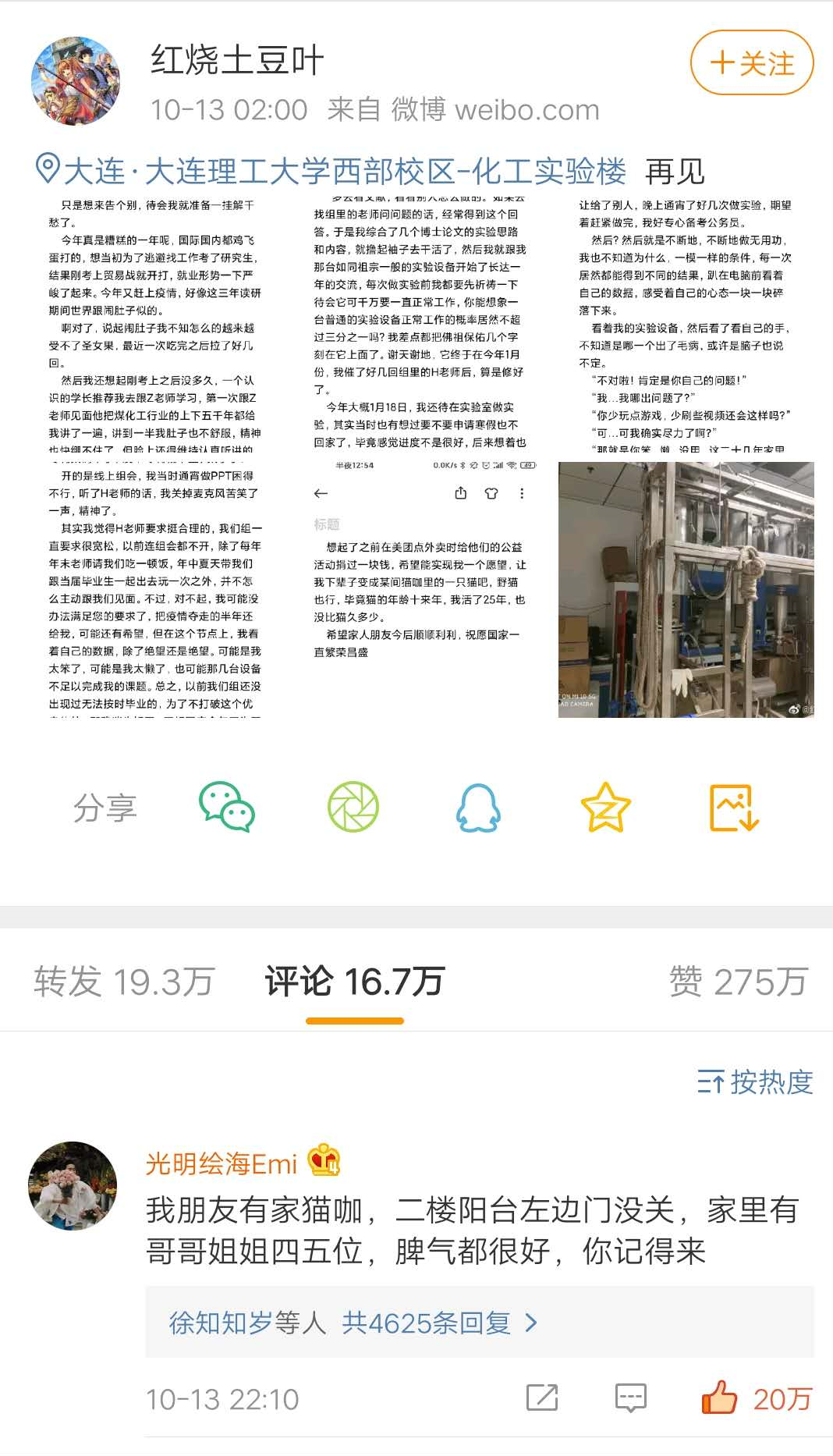Share the post to WeChat Moments
This screenshot has width=833, height=1456.
[353, 808]
